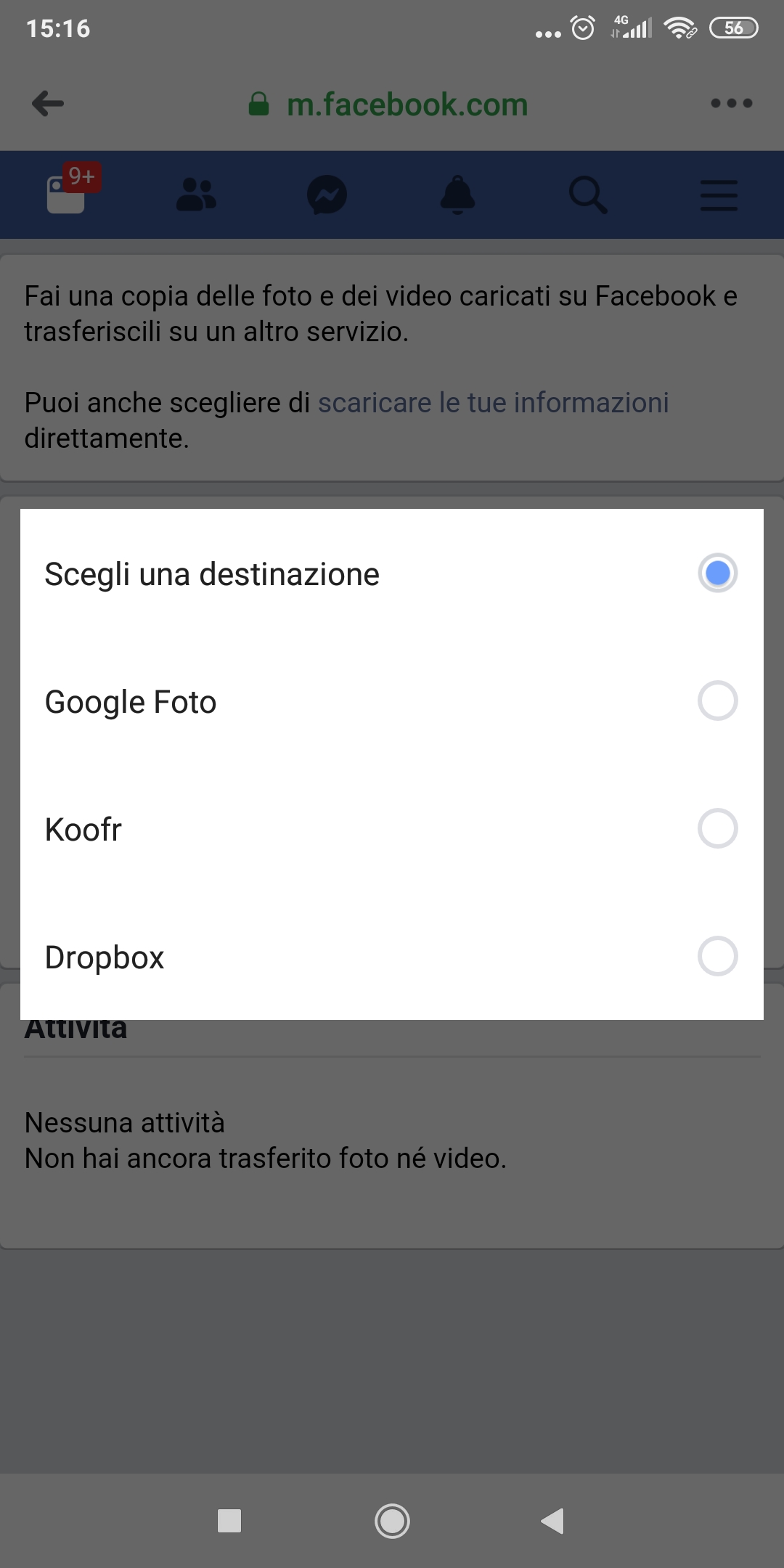Go back with the browser arrow
The width and height of the screenshot is (784, 1568).
coord(48,104)
